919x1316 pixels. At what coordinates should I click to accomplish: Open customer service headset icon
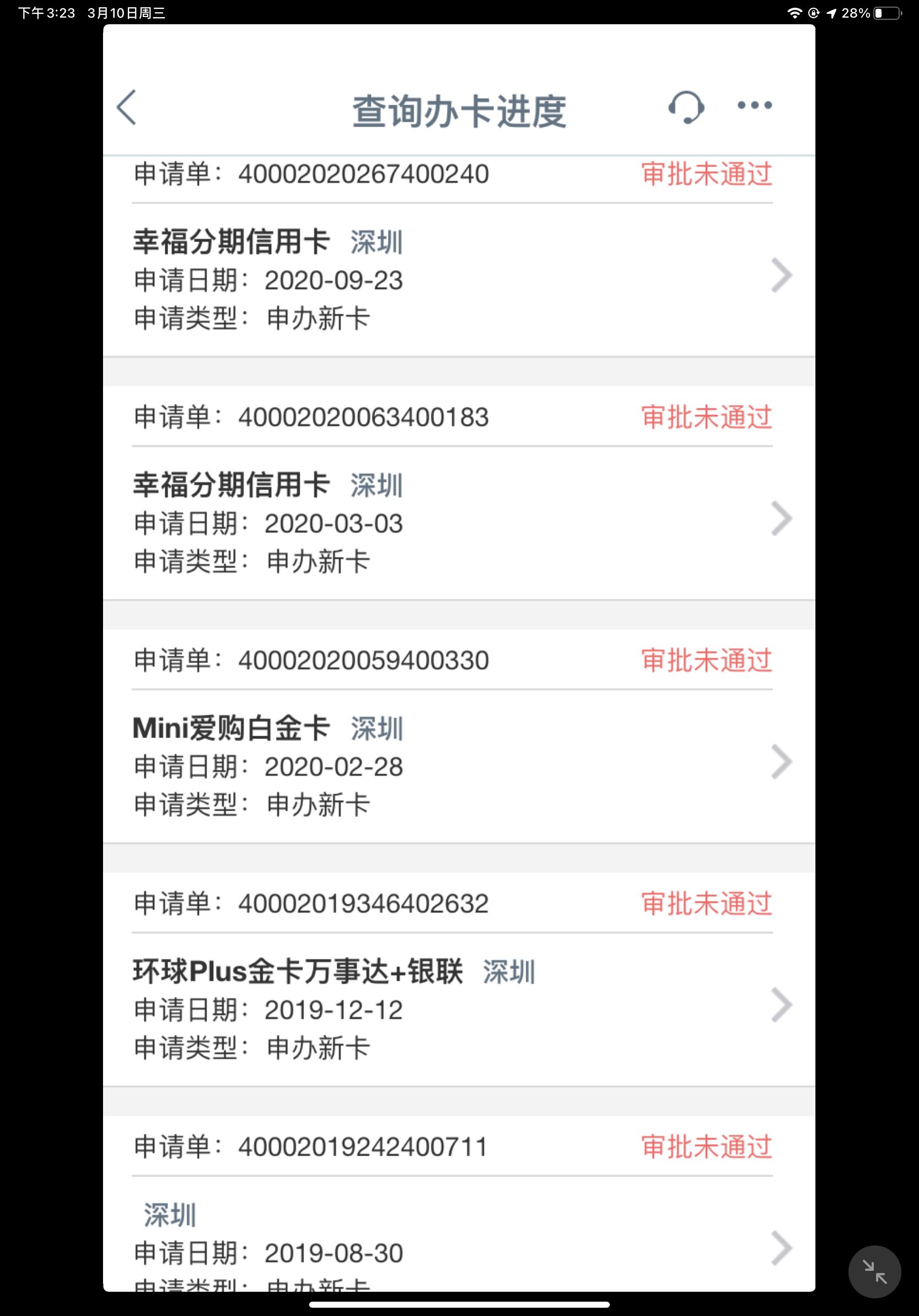(x=686, y=107)
